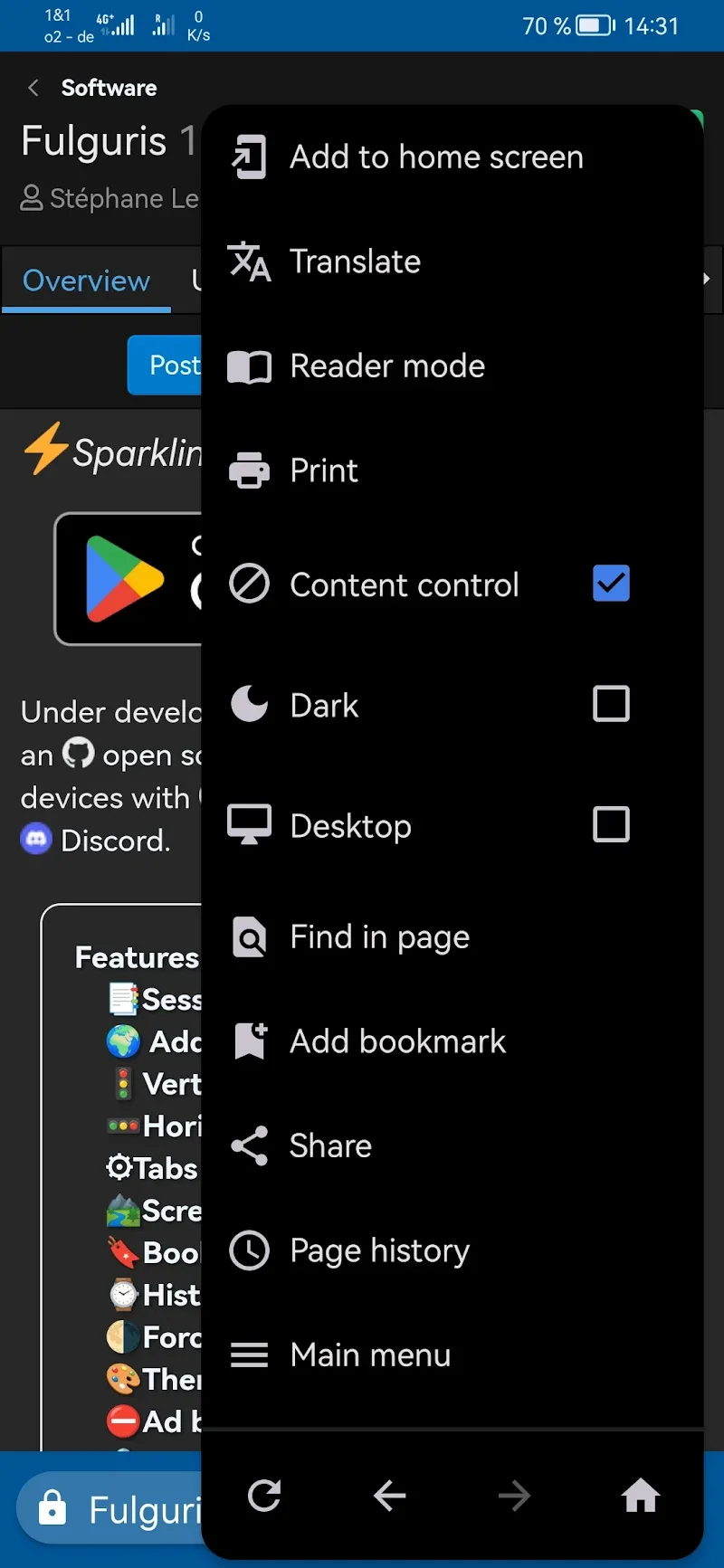
Task: Open Find in page
Action: click(x=379, y=937)
